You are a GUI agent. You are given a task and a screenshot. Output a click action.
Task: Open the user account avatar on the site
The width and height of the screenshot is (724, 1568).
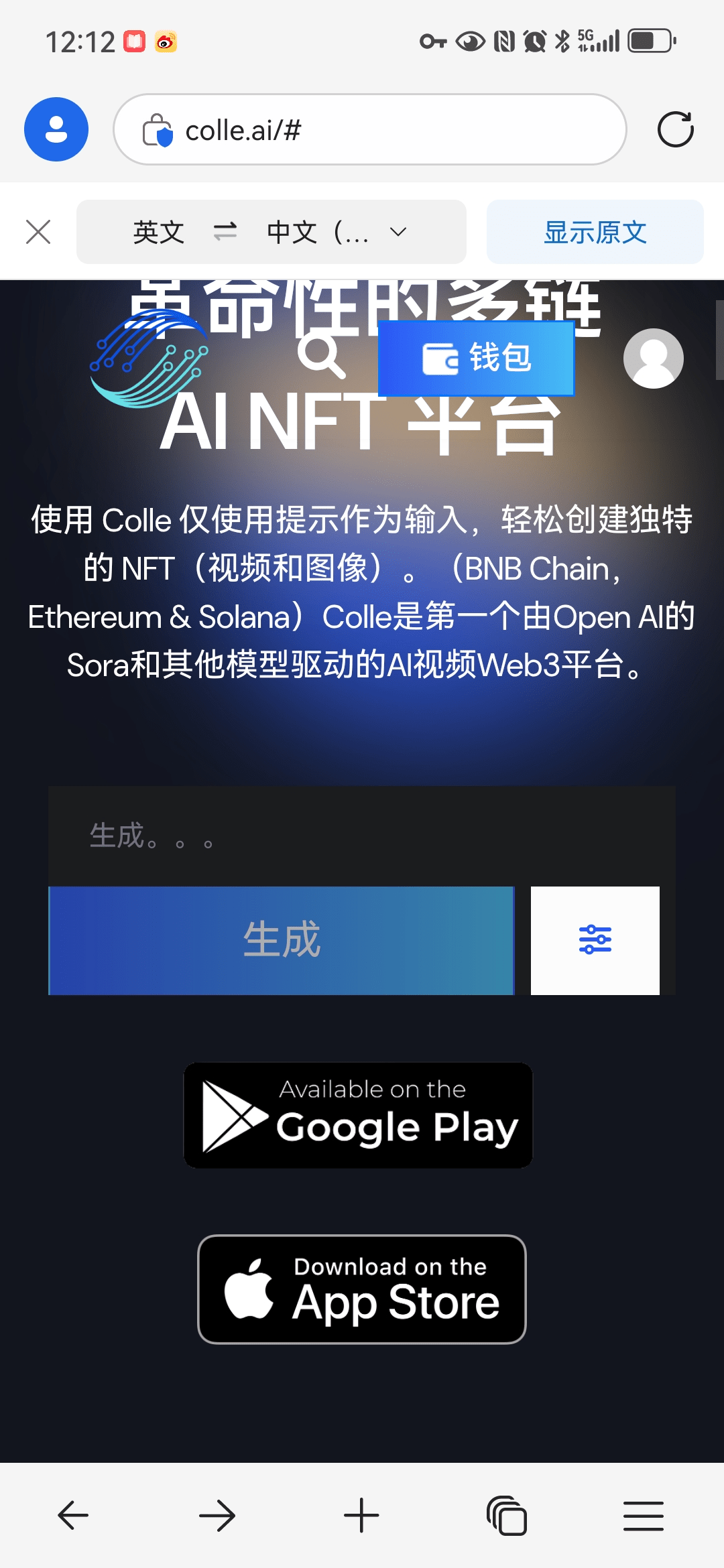point(653,358)
